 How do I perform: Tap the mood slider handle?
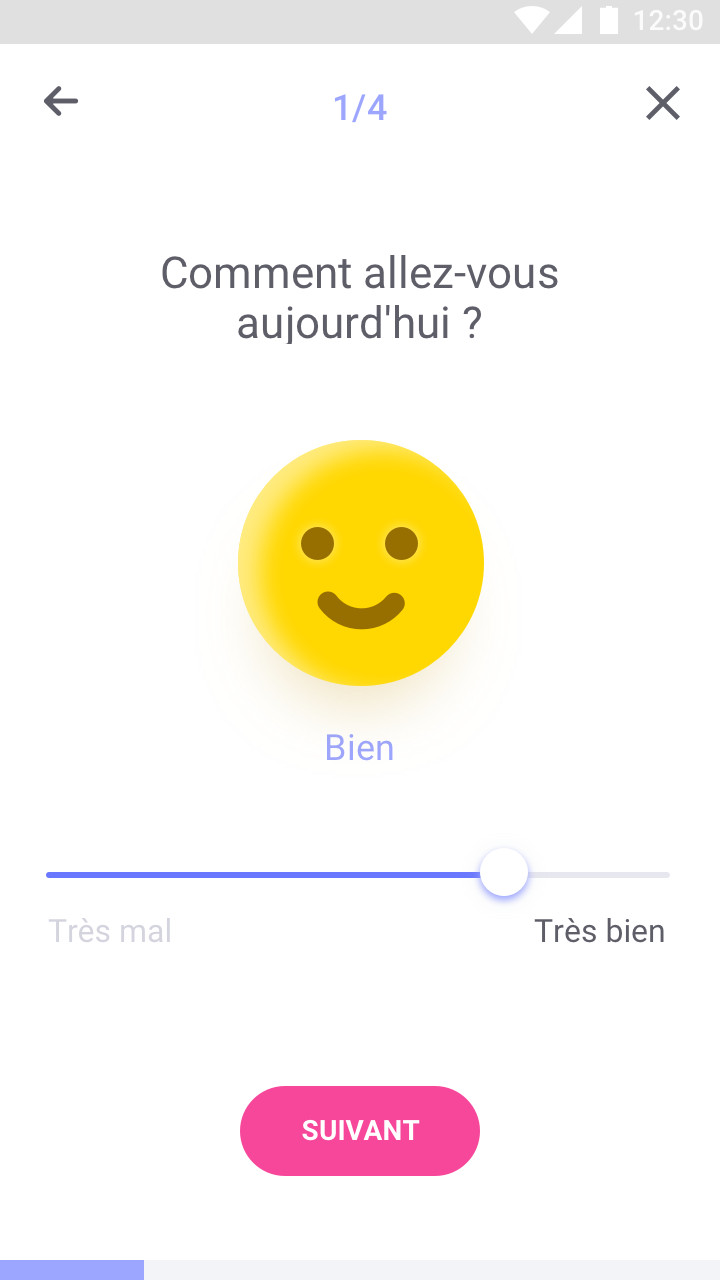[x=504, y=873]
